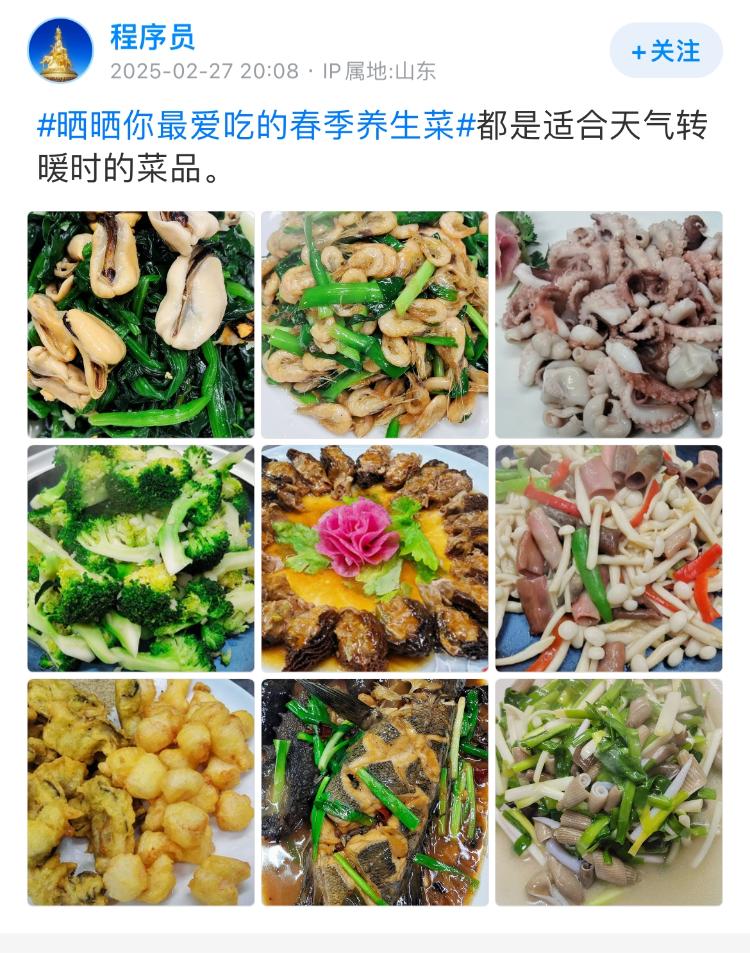Open the shrimp with green chives photo
The height and width of the screenshot is (954, 750).
click(x=375, y=324)
